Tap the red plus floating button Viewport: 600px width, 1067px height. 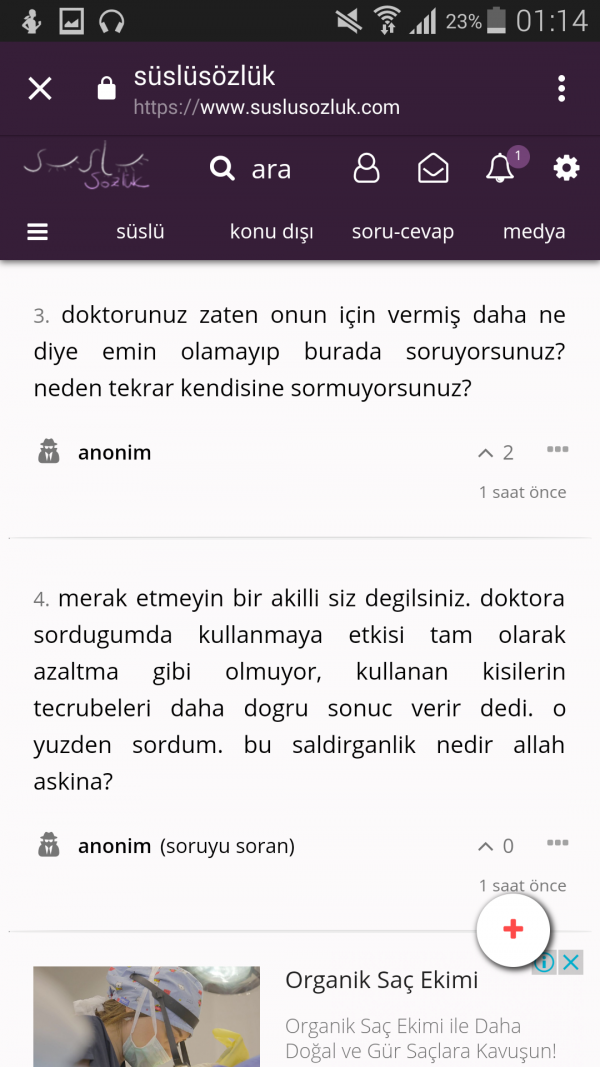[x=513, y=929]
